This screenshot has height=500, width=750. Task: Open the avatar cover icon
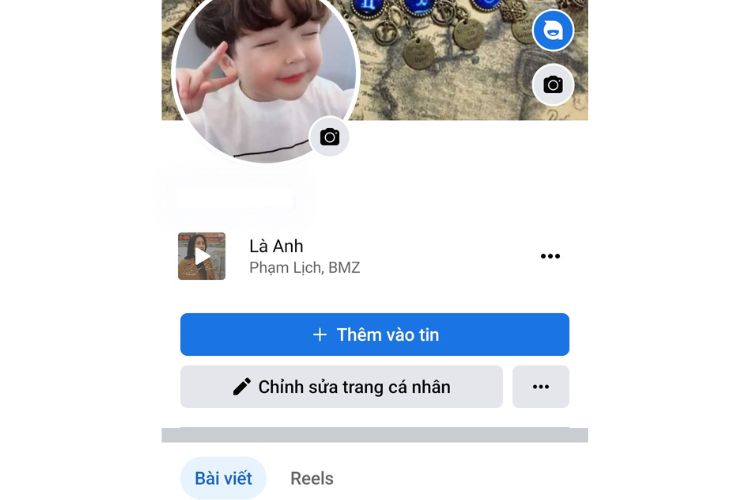click(553, 31)
